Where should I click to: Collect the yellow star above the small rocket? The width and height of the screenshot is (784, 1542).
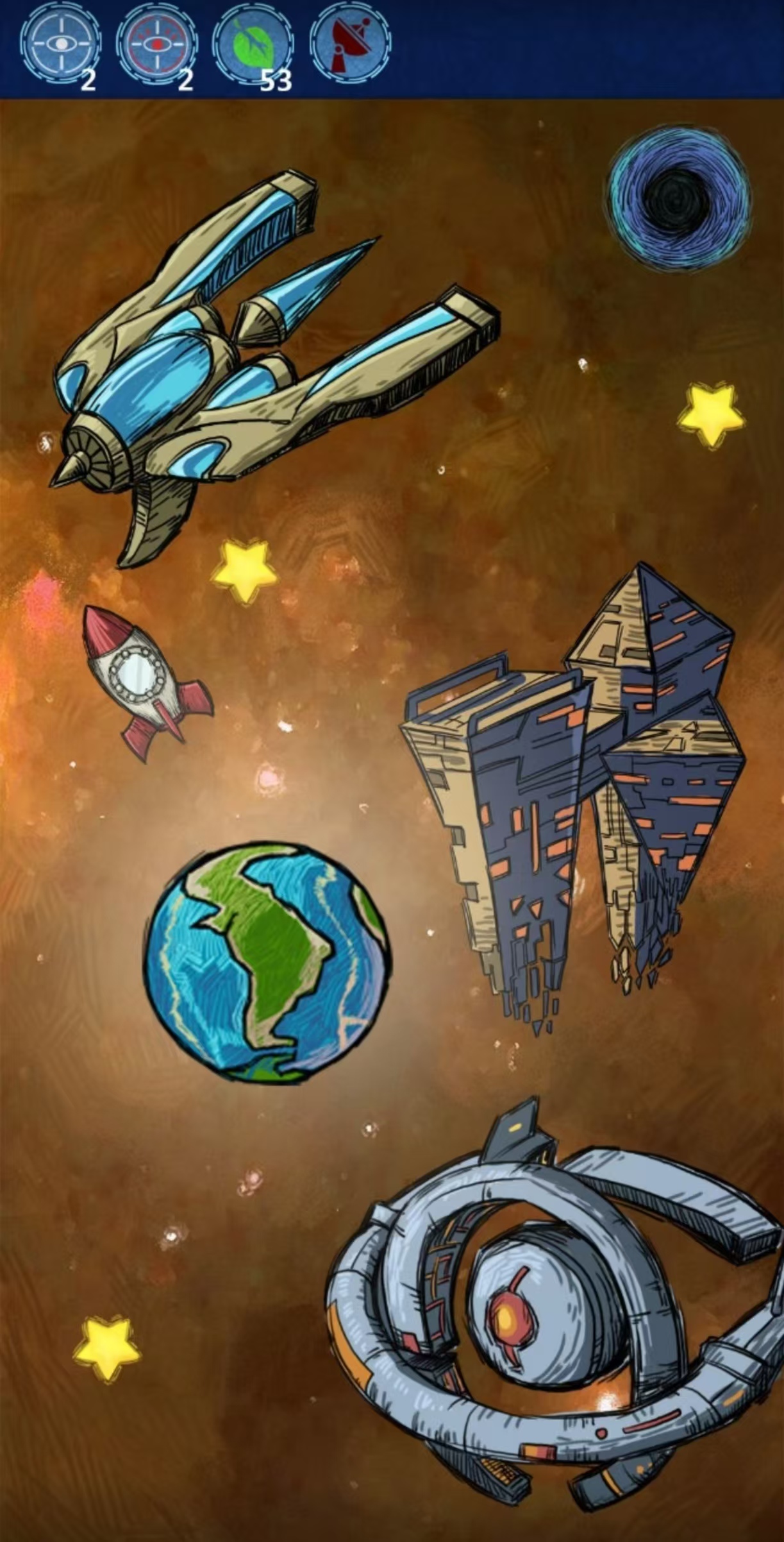pos(245,570)
